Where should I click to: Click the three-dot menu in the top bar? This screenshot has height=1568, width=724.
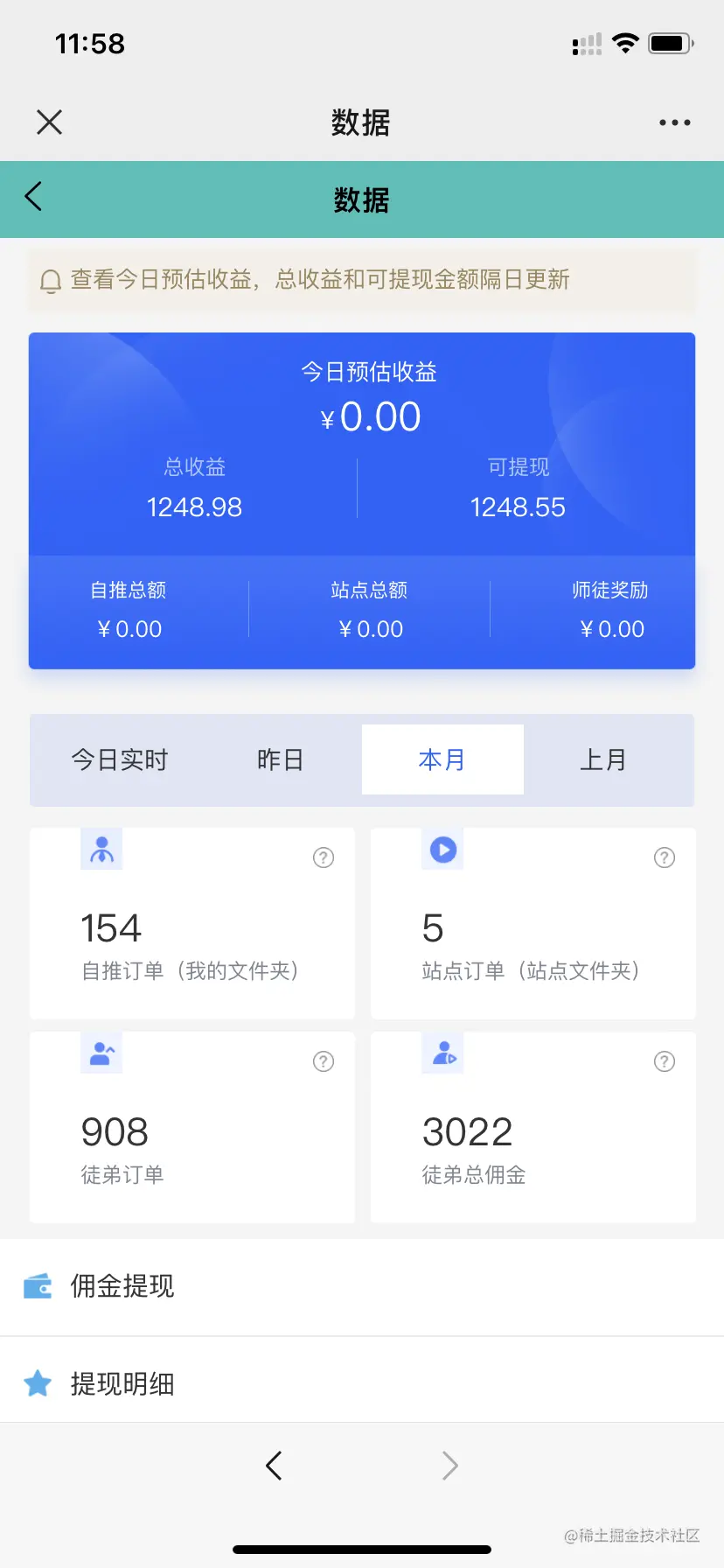(x=673, y=122)
